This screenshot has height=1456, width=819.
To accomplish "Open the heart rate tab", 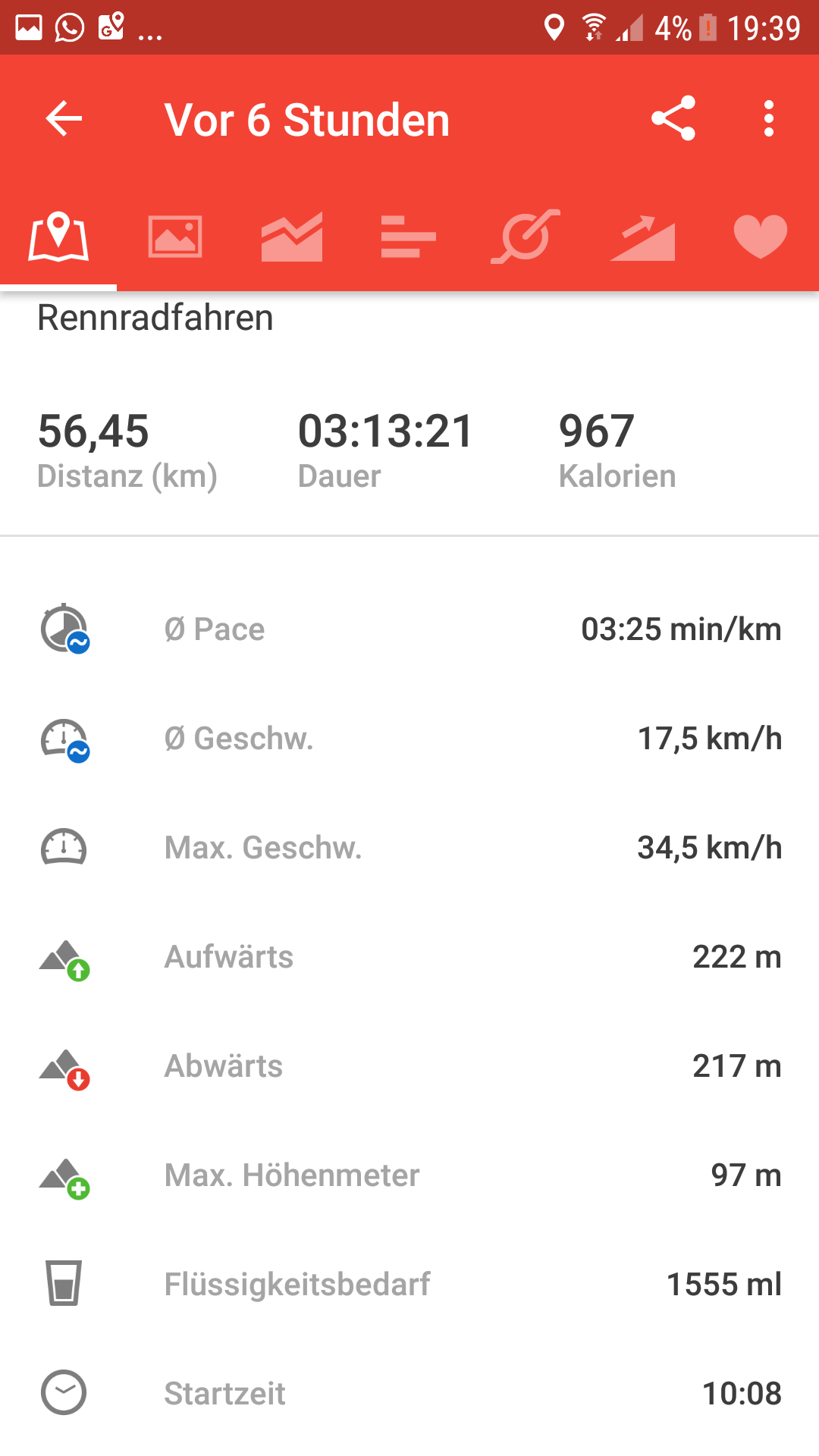I will [x=761, y=237].
